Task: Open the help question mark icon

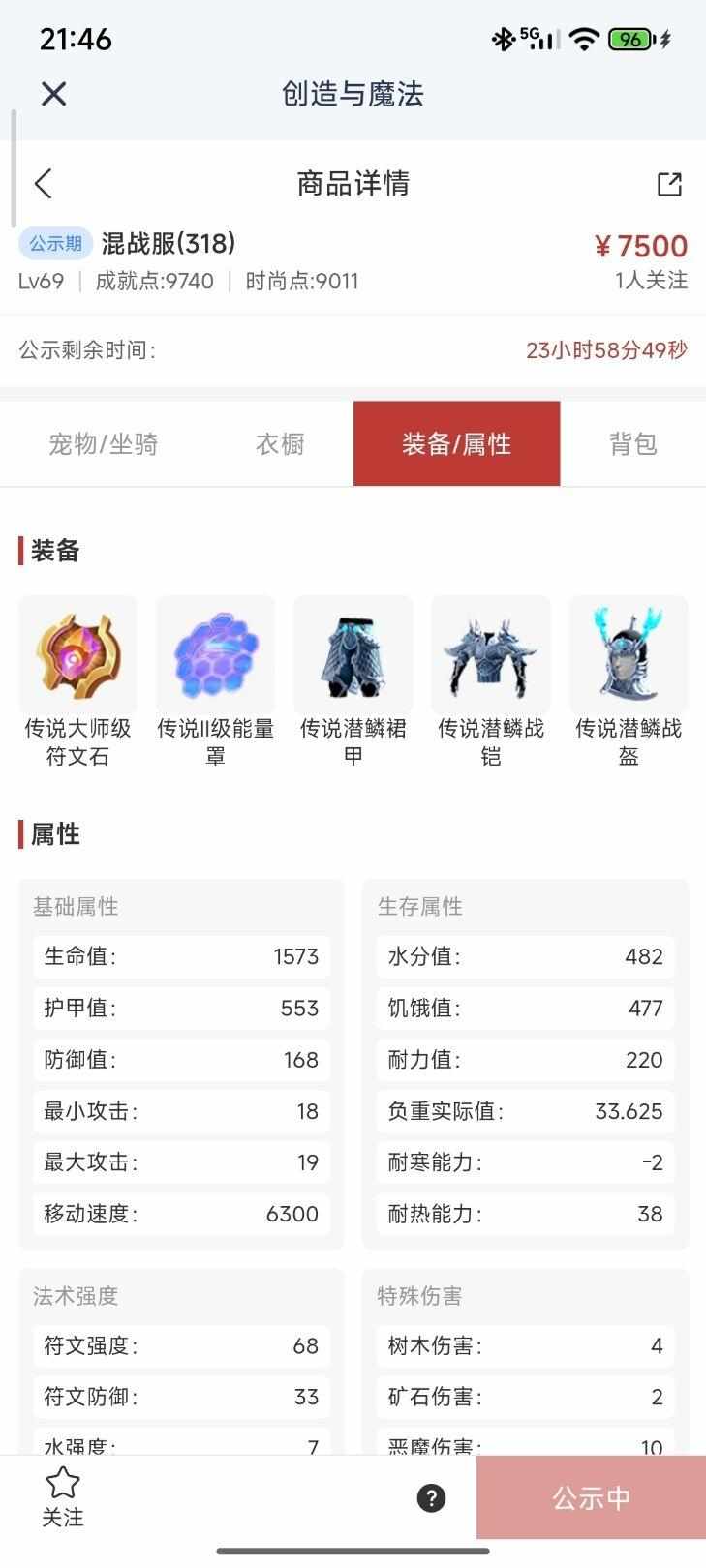Action: coord(431,1498)
